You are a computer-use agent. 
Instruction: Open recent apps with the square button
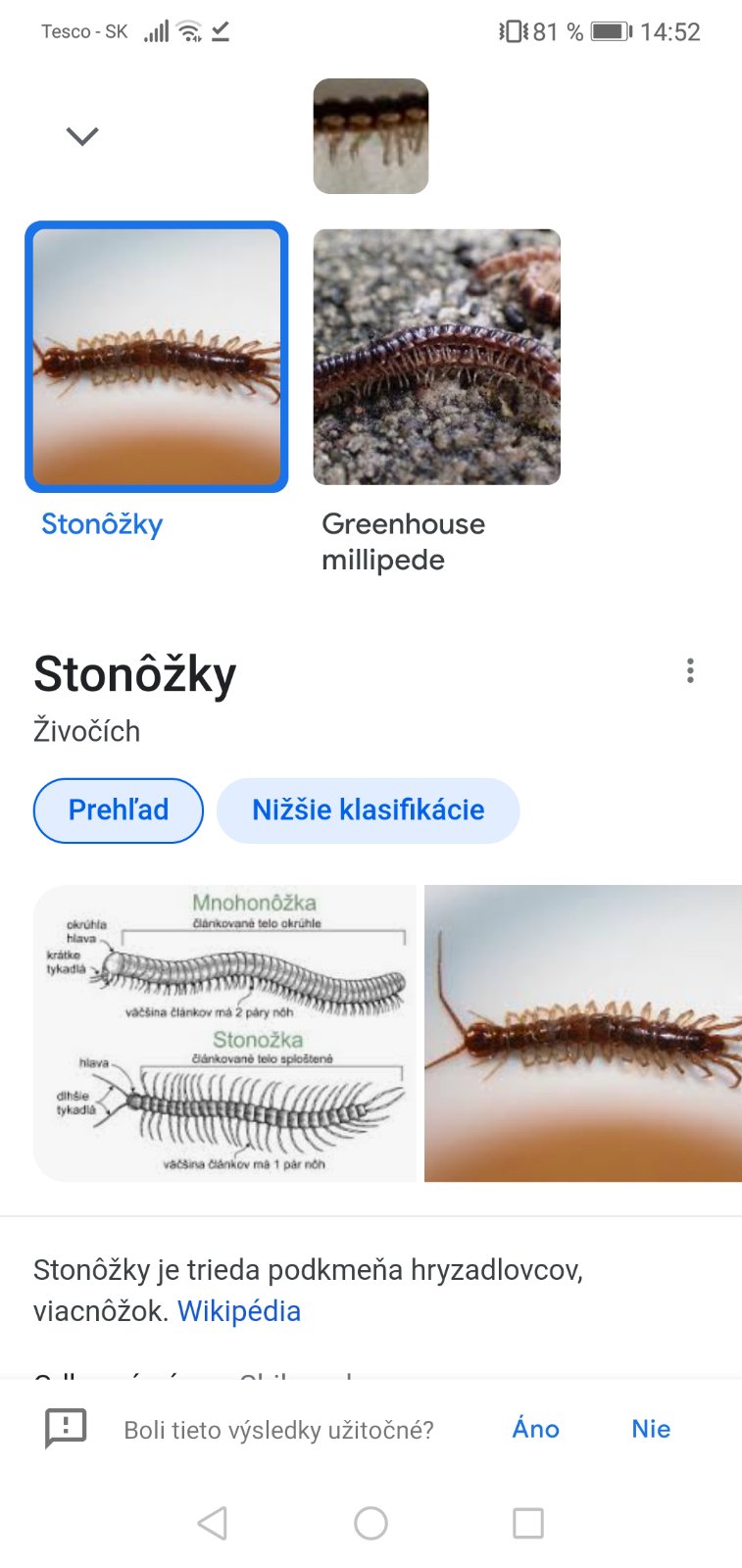click(528, 1523)
